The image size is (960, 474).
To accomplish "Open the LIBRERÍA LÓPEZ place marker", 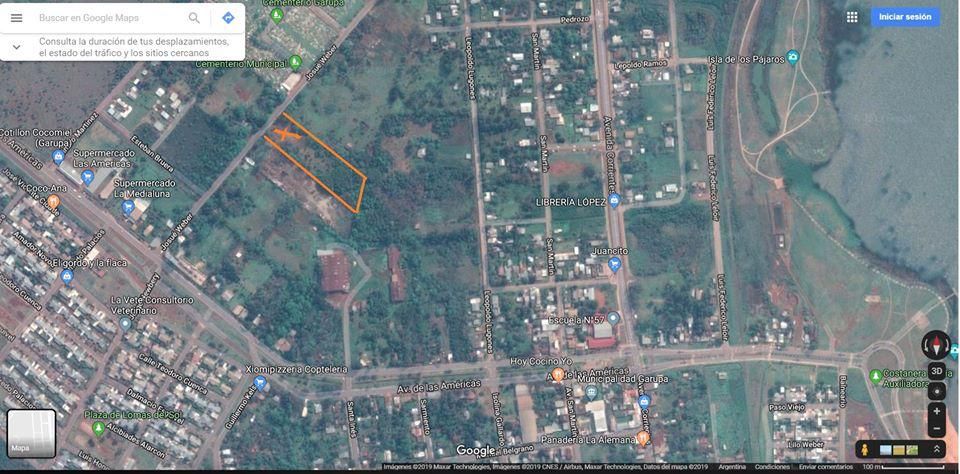I will click(614, 201).
